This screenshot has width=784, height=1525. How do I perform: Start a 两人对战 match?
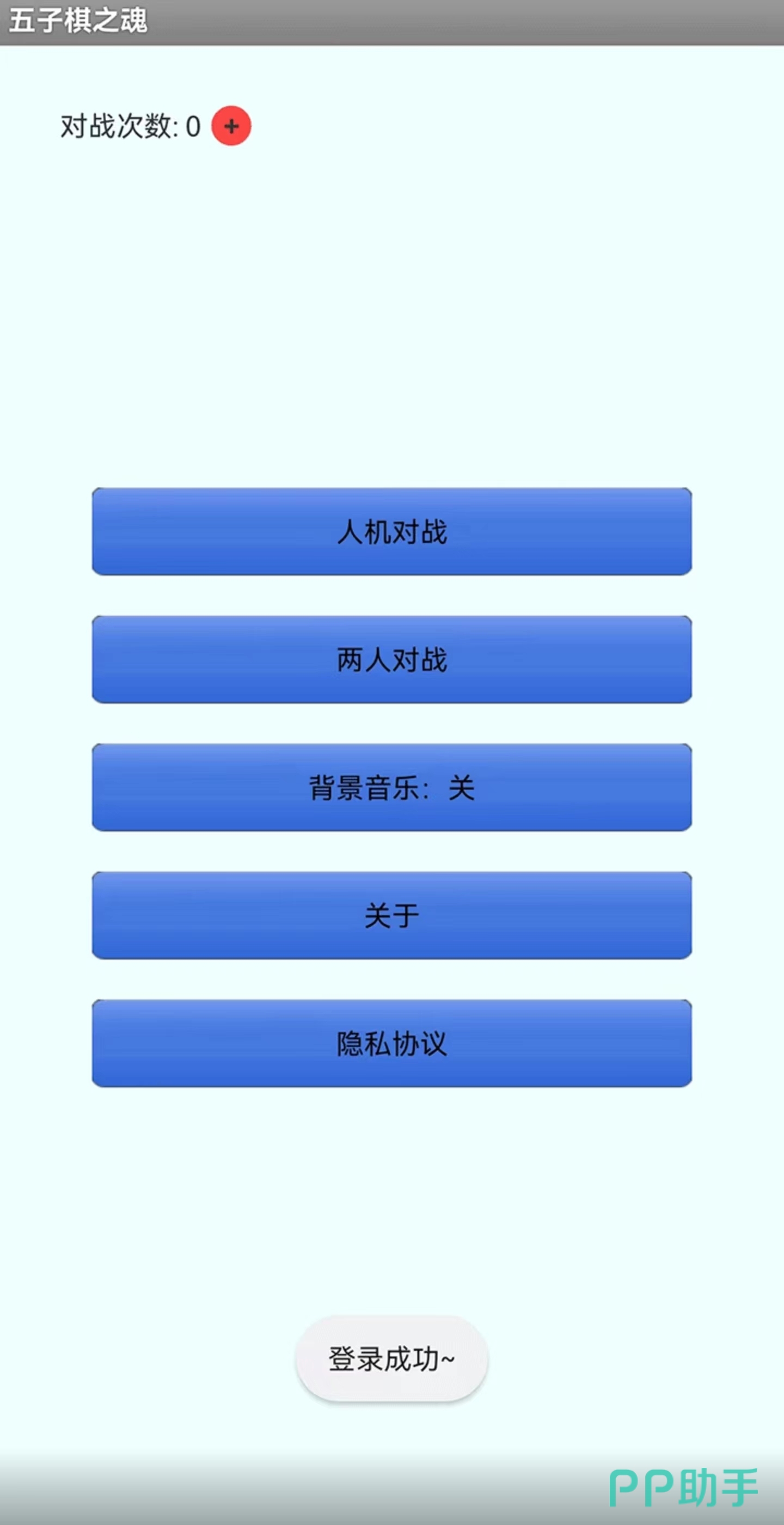pos(391,659)
